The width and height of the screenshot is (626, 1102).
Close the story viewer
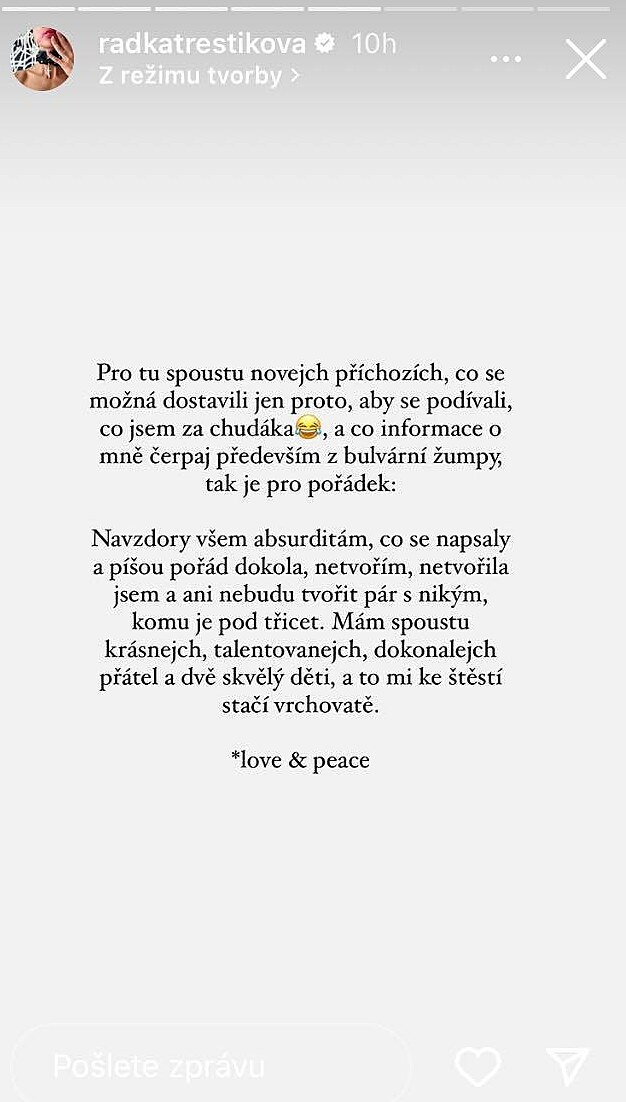click(x=585, y=59)
